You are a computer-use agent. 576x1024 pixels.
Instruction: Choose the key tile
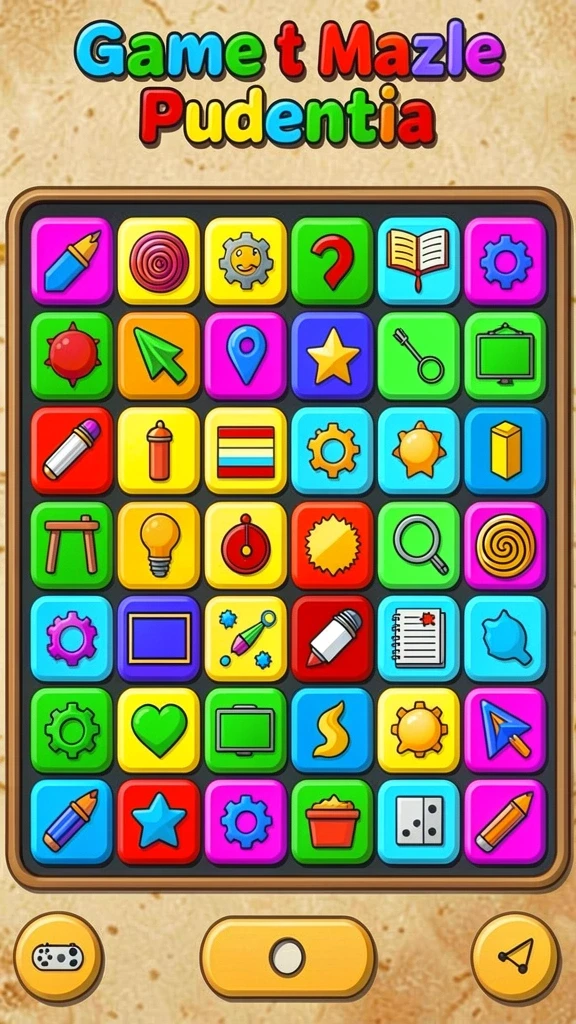pos(419,356)
